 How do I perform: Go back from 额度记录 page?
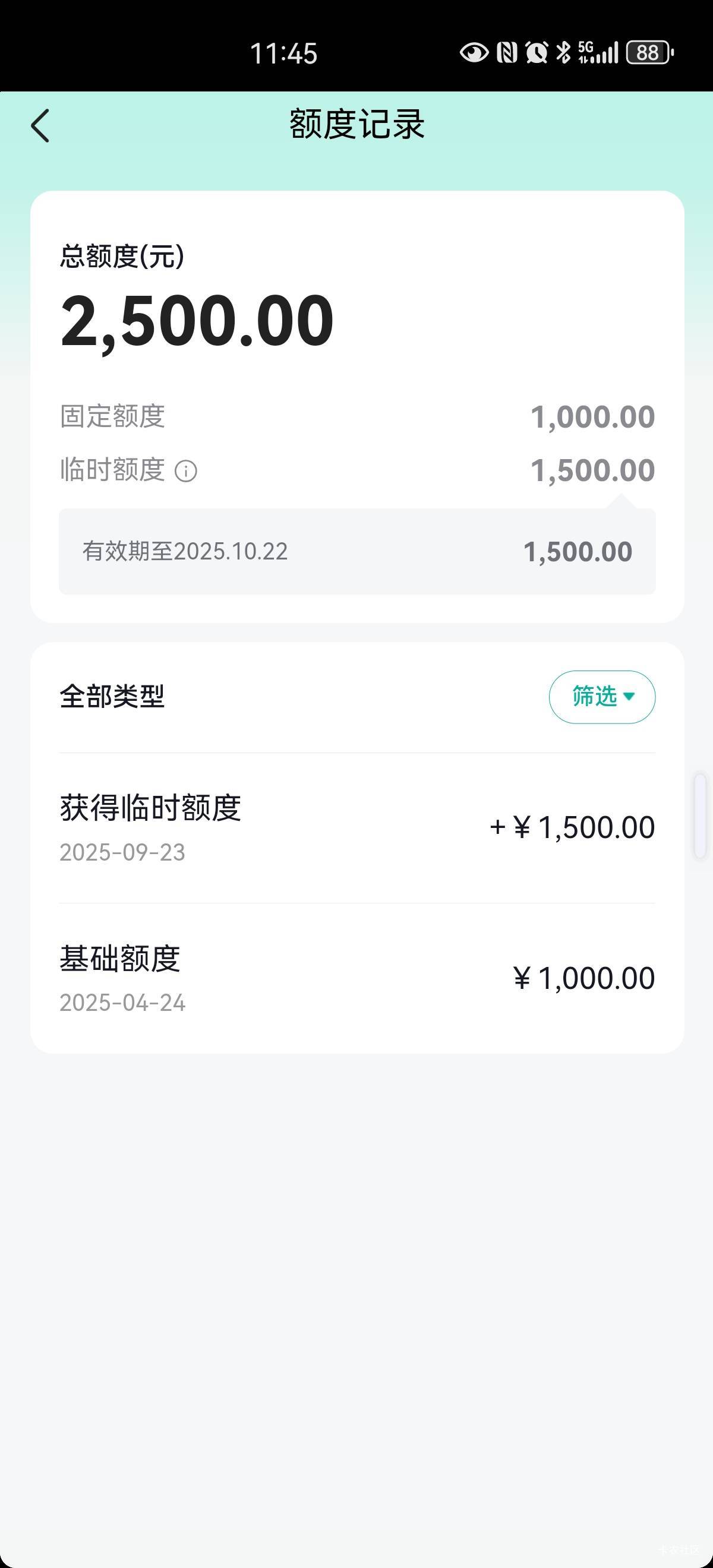click(x=40, y=126)
